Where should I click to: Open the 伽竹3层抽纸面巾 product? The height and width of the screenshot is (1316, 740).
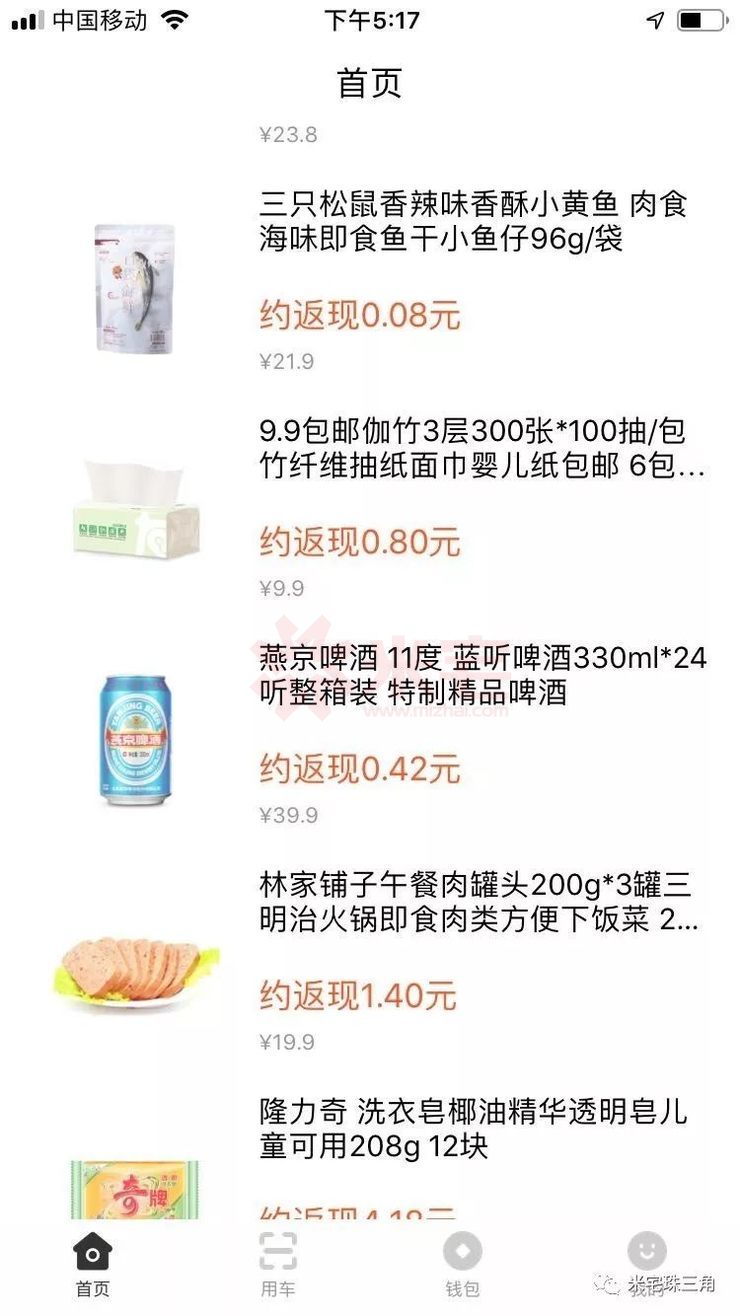(x=482, y=449)
